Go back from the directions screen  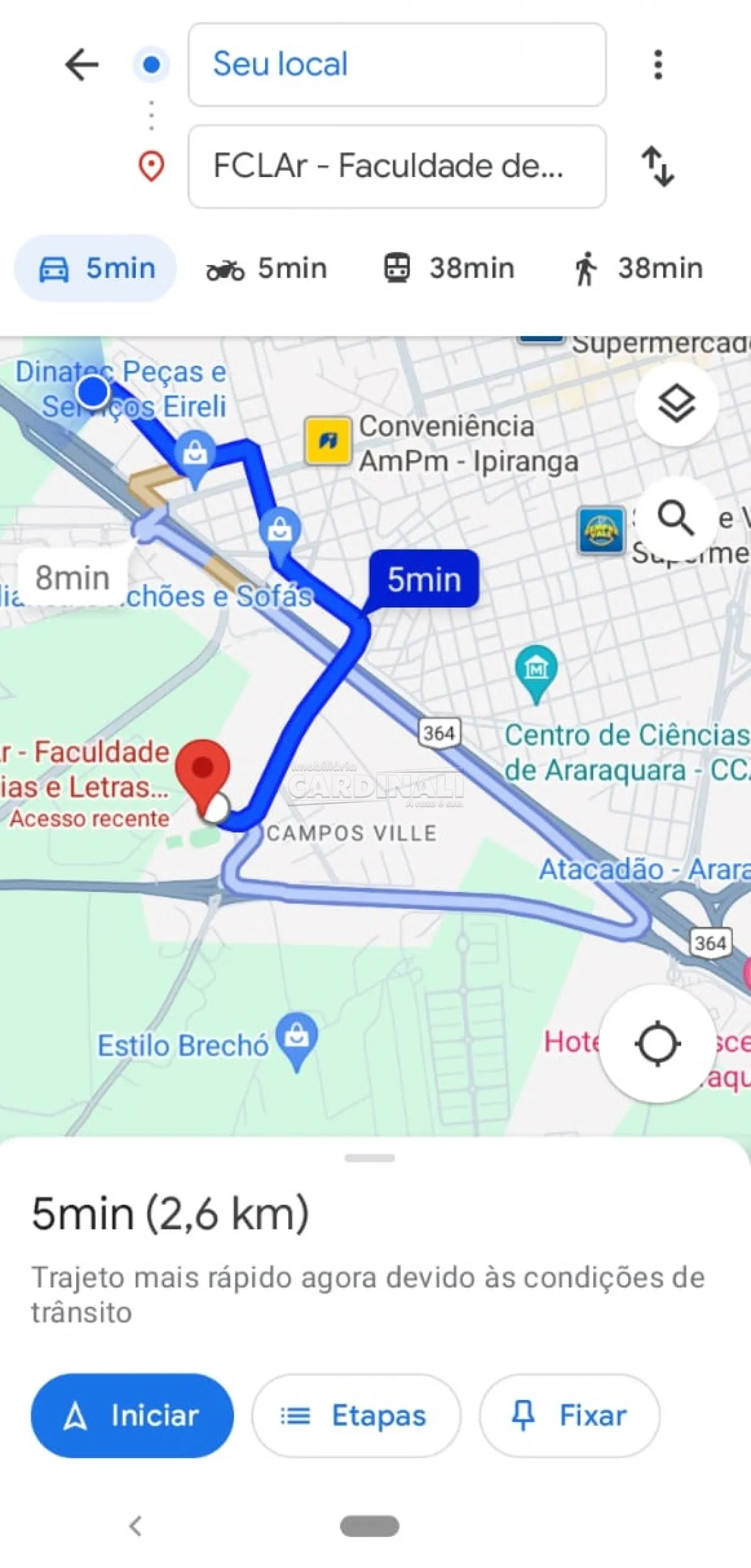coord(82,64)
